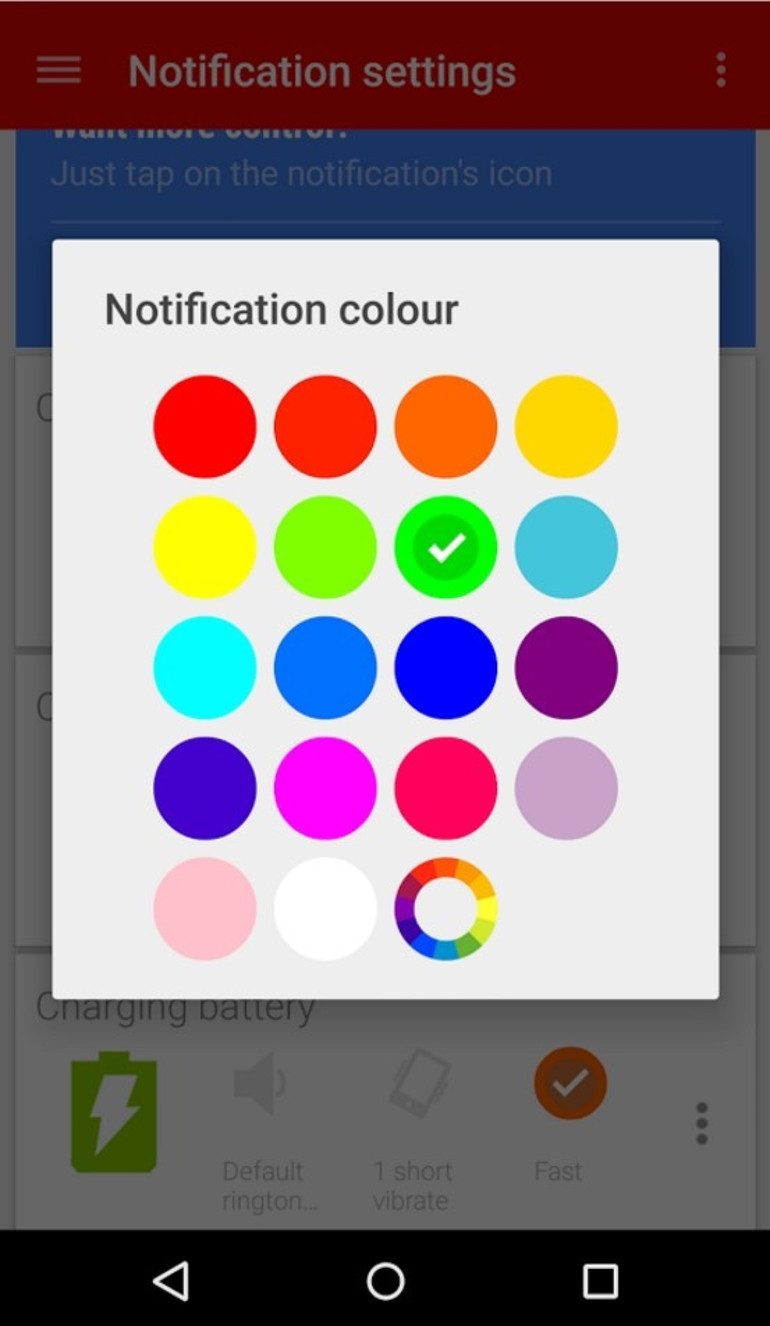Tap the checked green colour swatch
770x1326 pixels.
(x=445, y=547)
